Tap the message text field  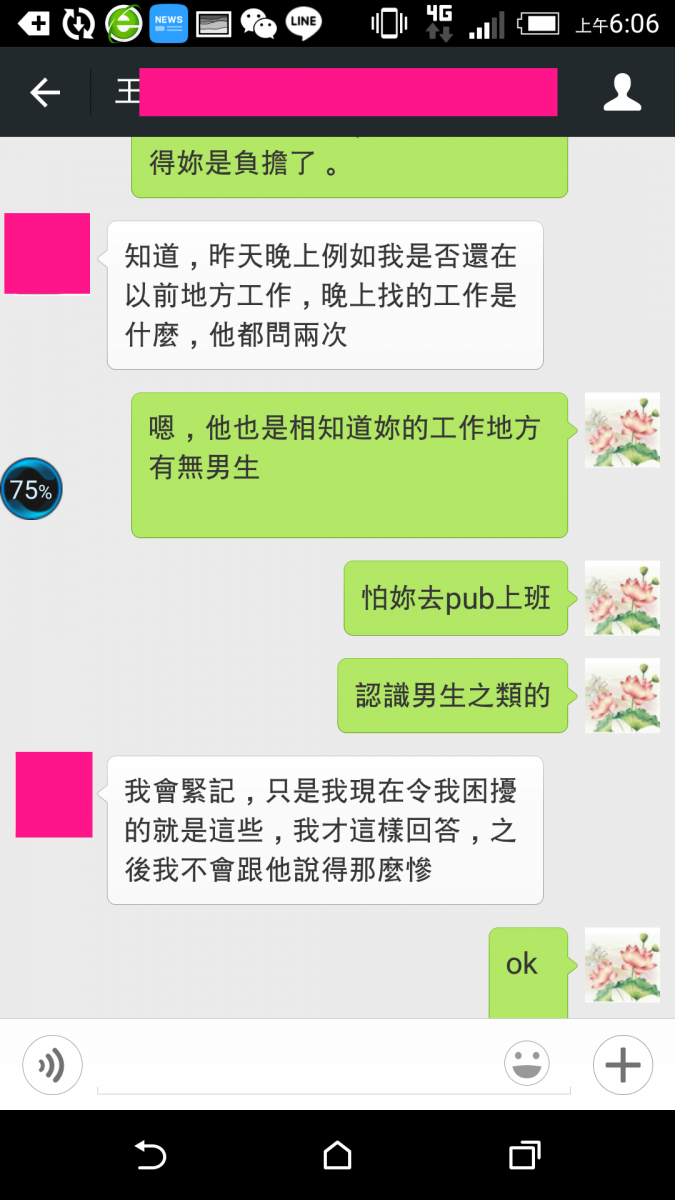(290, 1066)
